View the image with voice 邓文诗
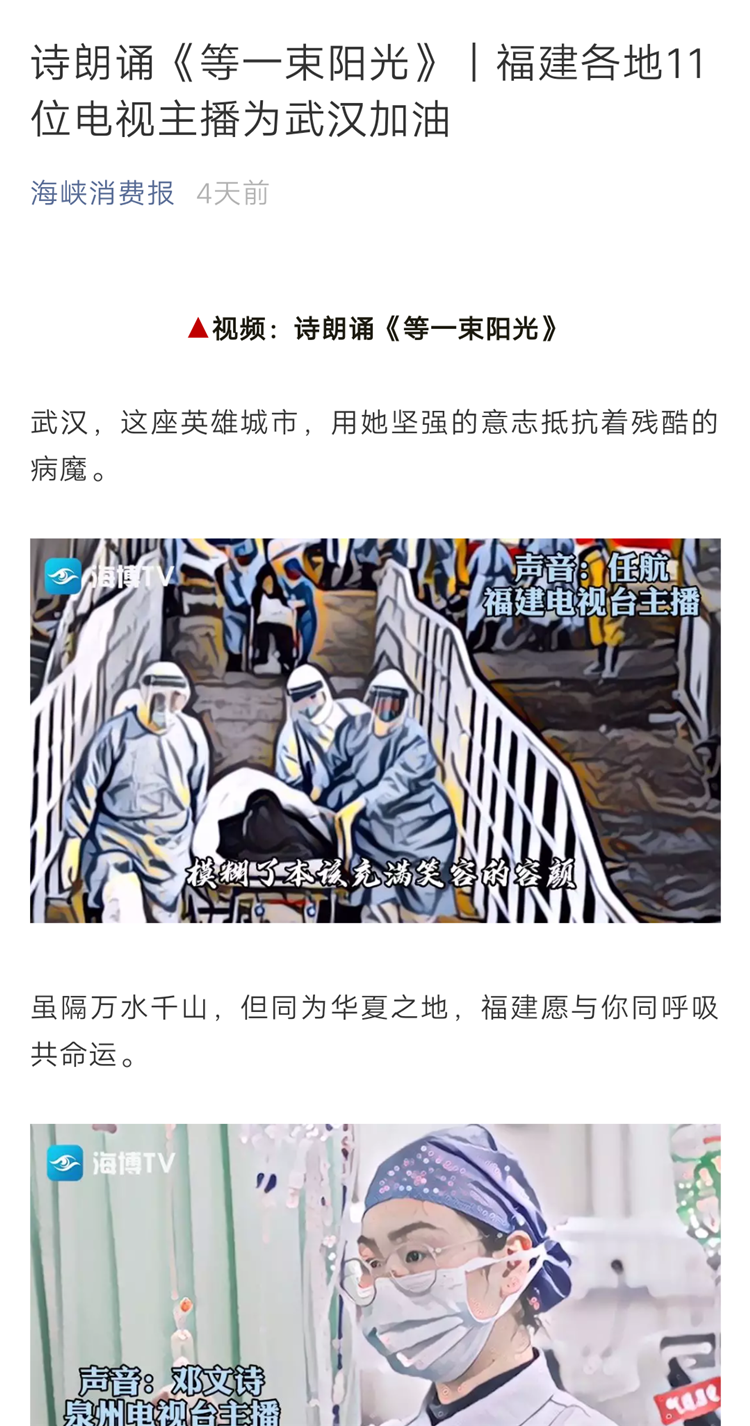Image resolution: width=750 pixels, height=1426 pixels. [375, 1275]
